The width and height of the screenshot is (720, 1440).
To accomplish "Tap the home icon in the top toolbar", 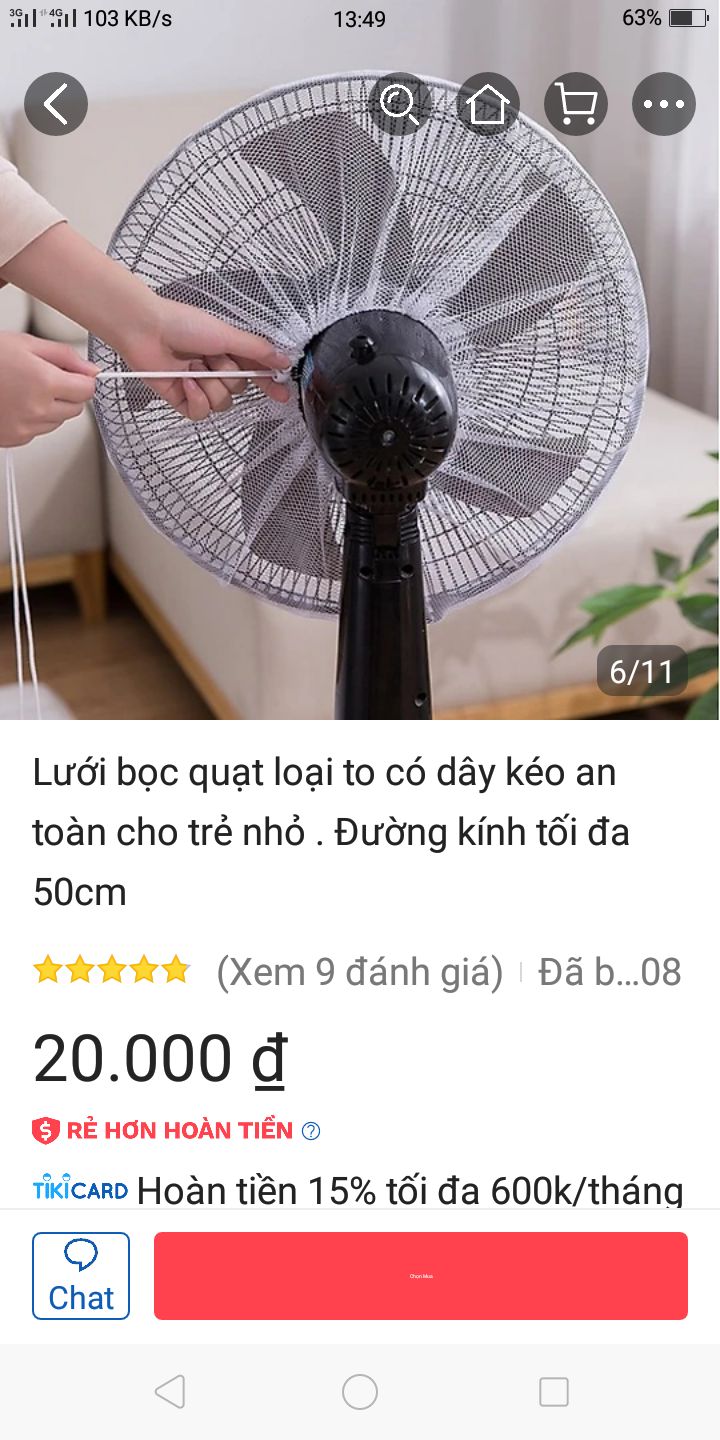I will click(x=488, y=103).
